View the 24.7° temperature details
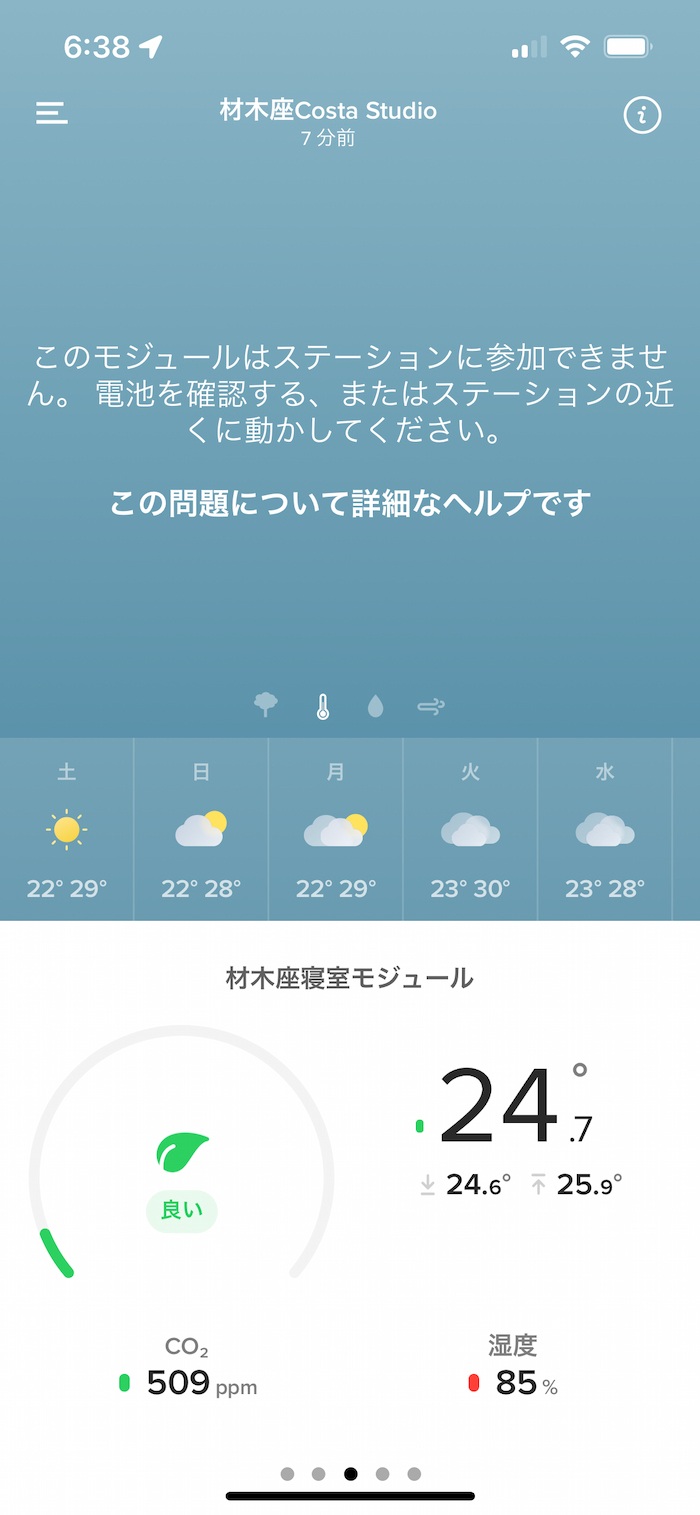This screenshot has height=1515, width=700. click(515, 1110)
